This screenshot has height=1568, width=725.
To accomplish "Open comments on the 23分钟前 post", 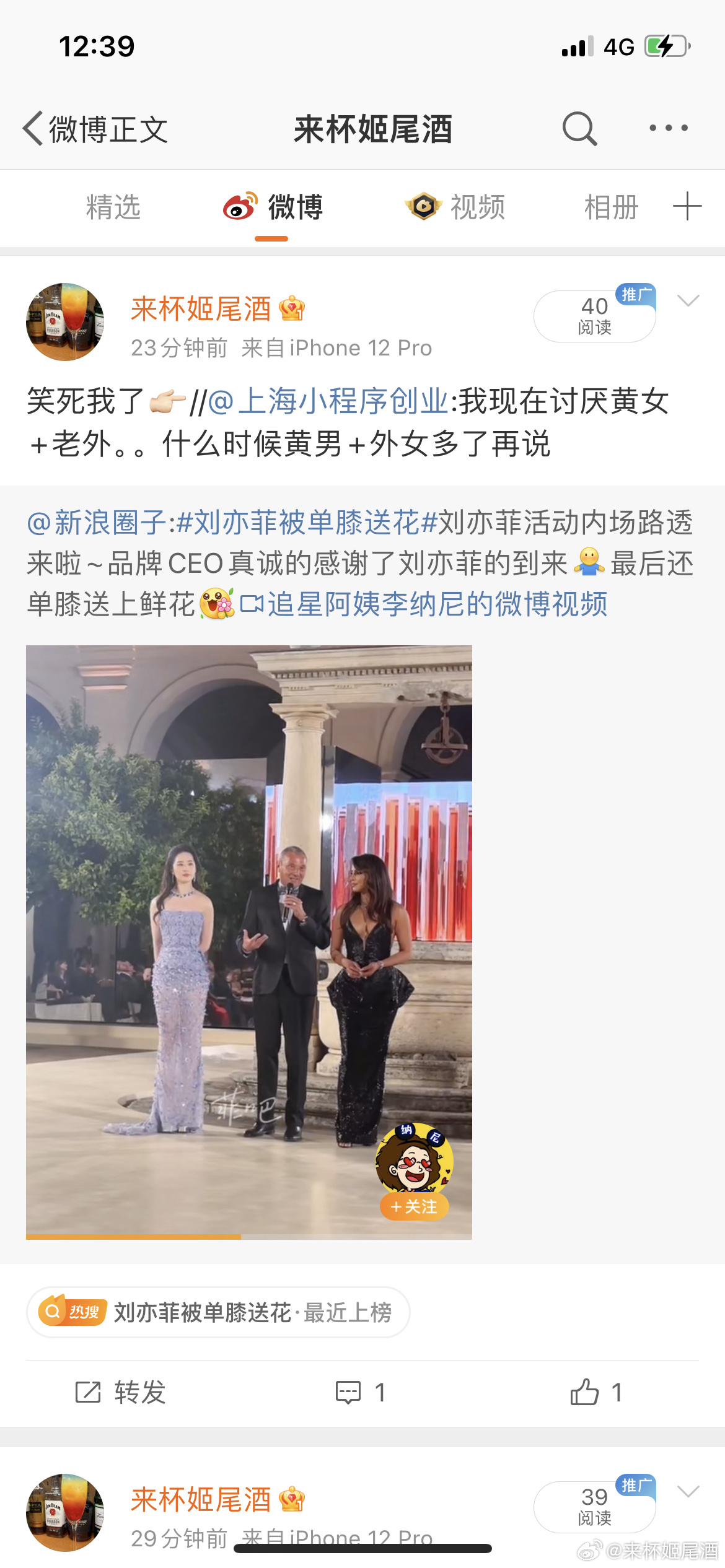I will coord(361,1393).
